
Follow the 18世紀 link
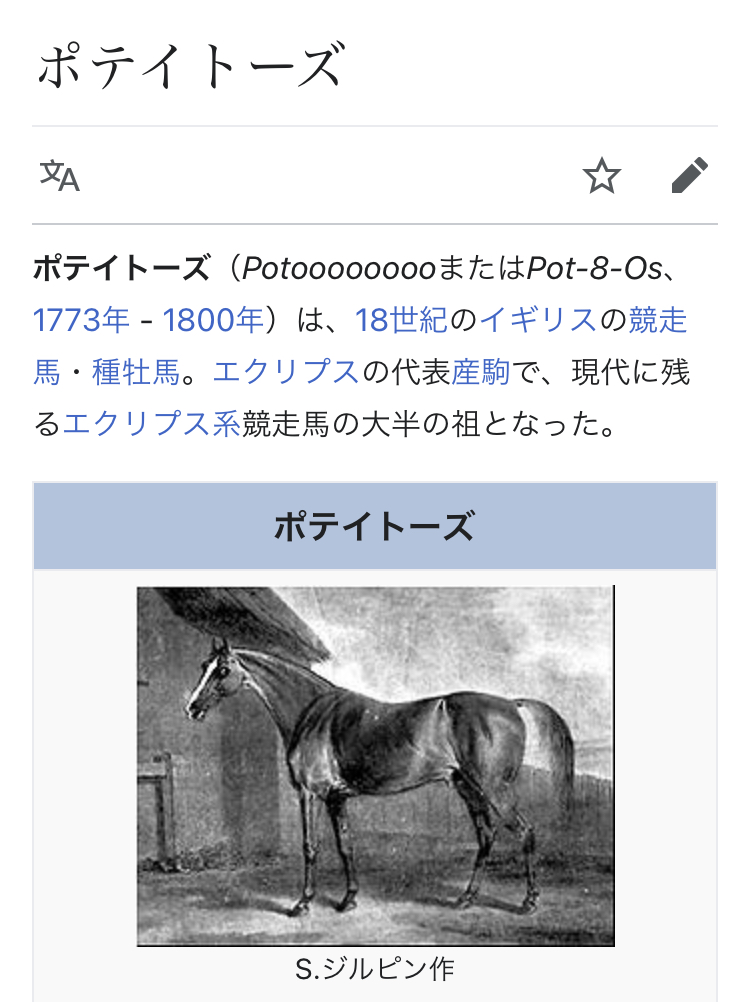(x=401, y=321)
